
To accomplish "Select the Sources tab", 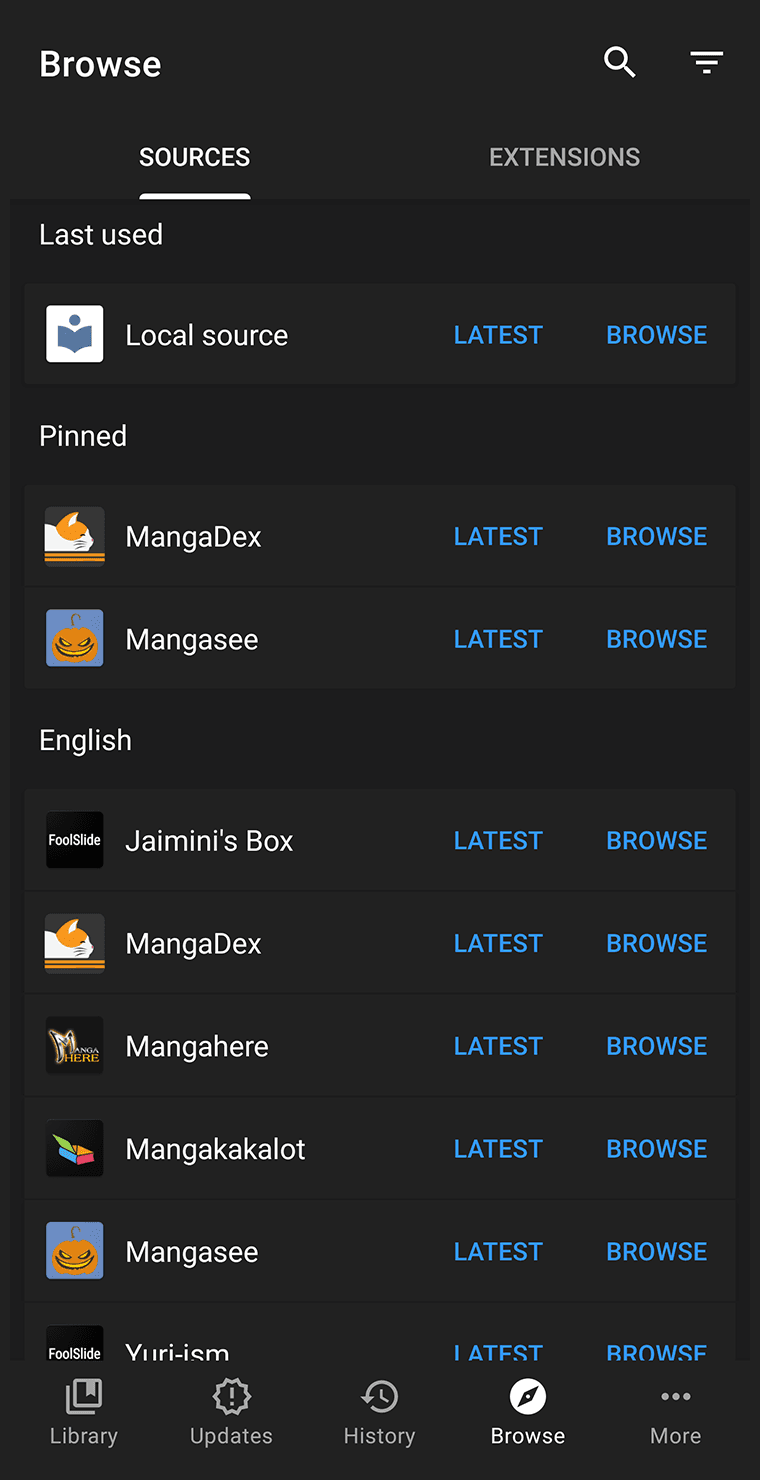I will pos(195,157).
